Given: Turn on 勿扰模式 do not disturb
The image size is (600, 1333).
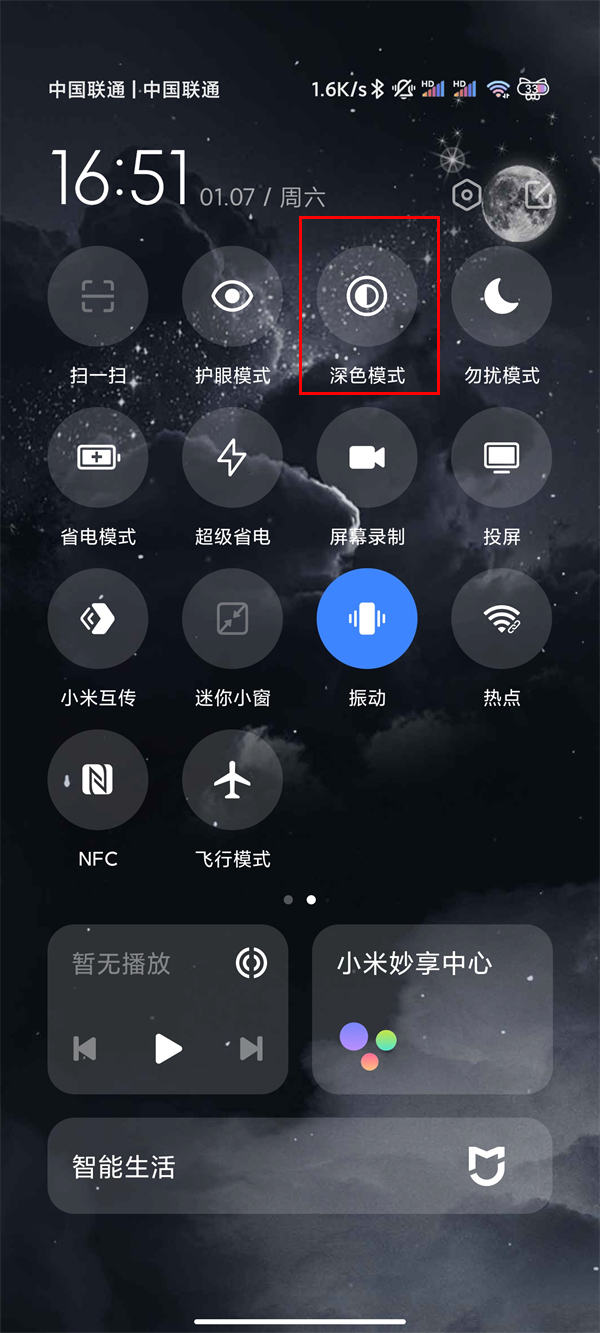Looking at the screenshot, I should point(501,296).
